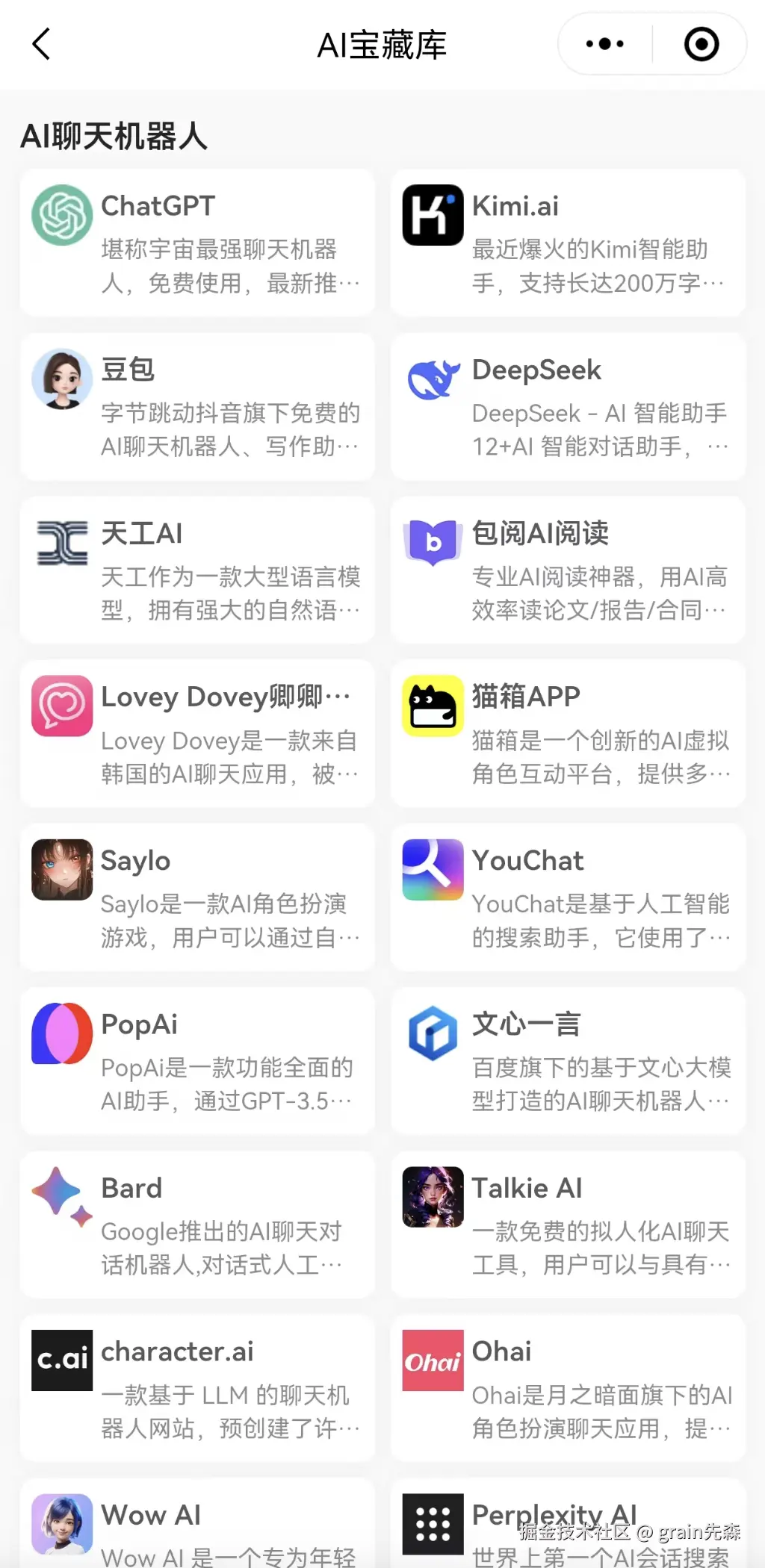
Task: Open the ChatGPT card
Action: (197, 243)
